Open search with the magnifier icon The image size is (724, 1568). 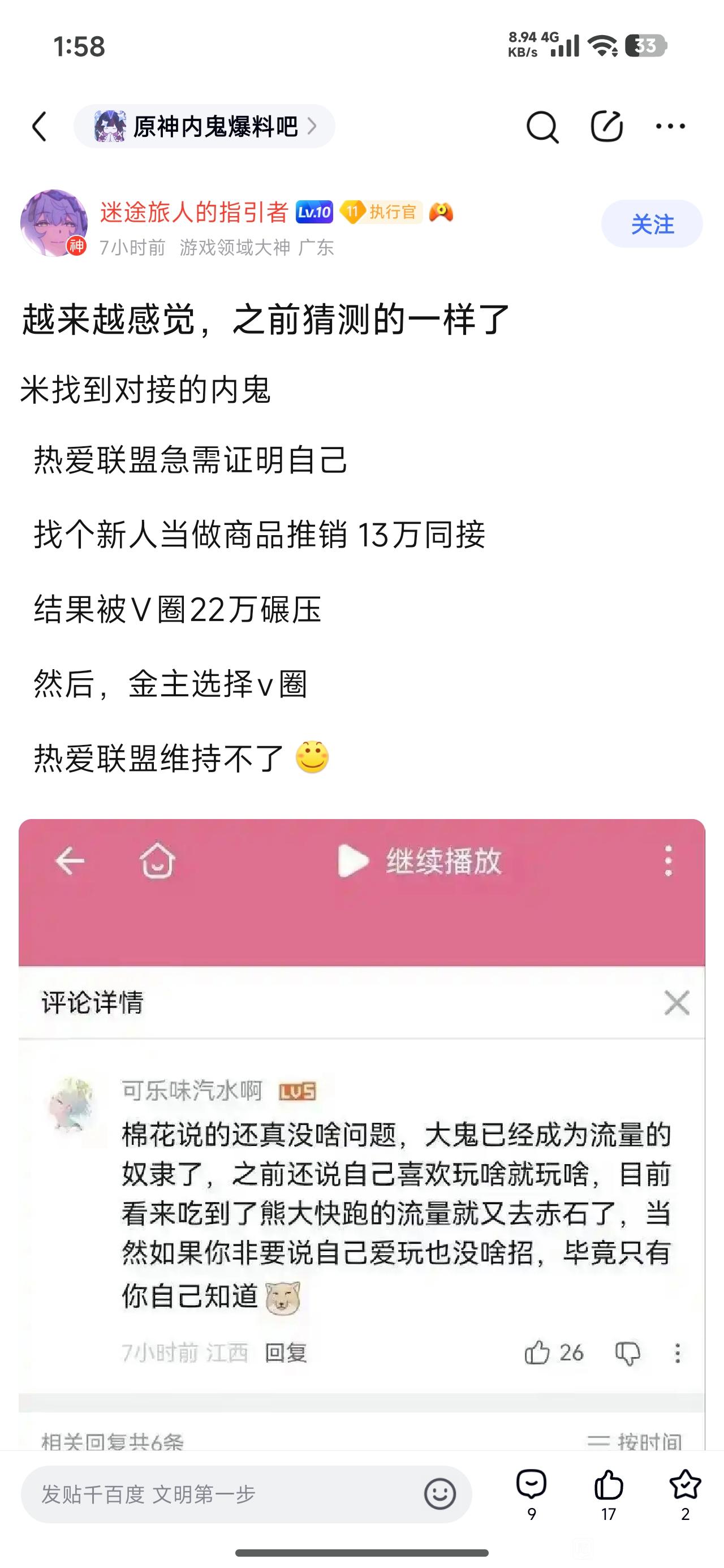pyautogui.click(x=541, y=127)
